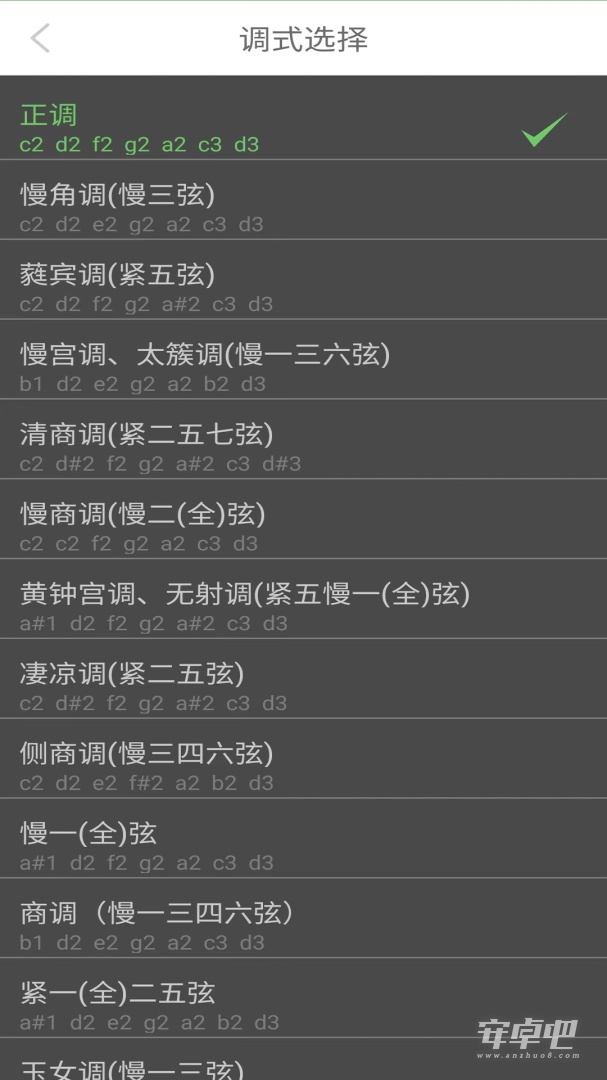The image size is (607, 1080).
Task: Choose 紧一(全)二五弦 tuning
Action: click(303, 999)
